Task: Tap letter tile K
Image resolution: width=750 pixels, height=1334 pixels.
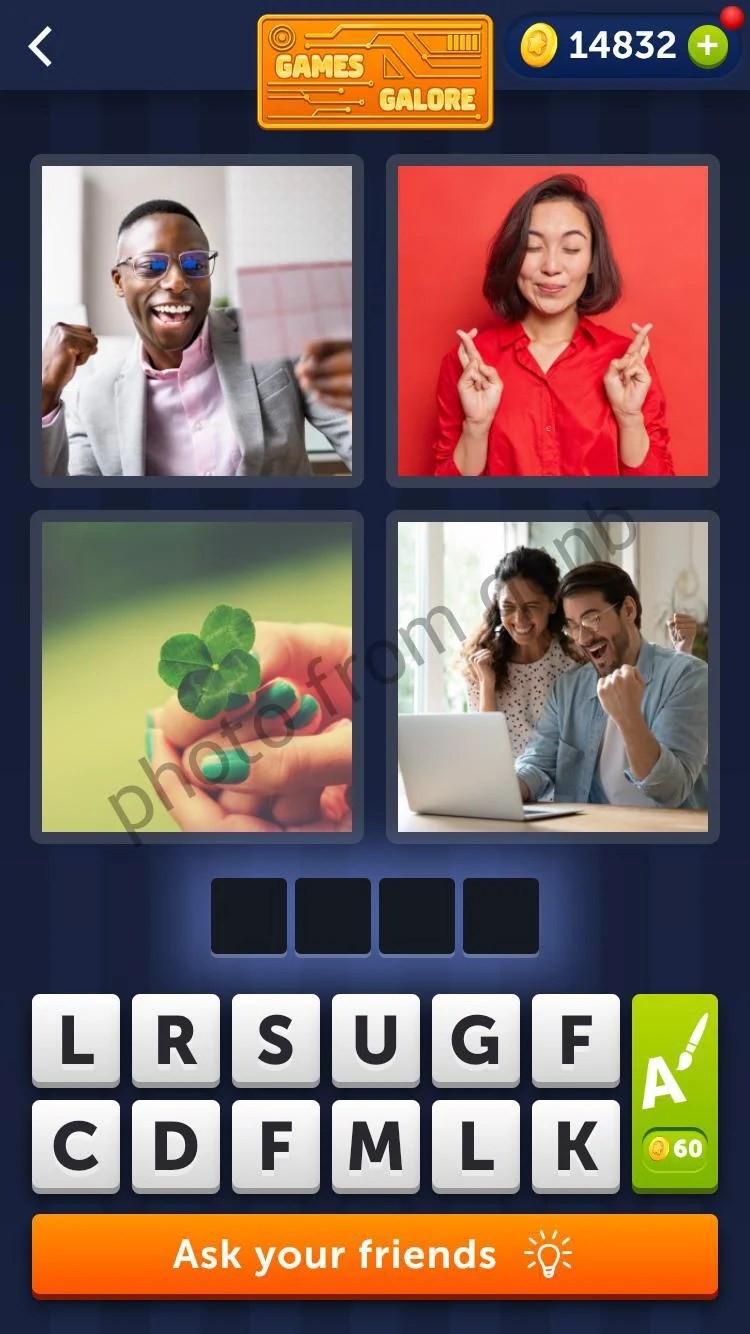Action: coord(574,1143)
